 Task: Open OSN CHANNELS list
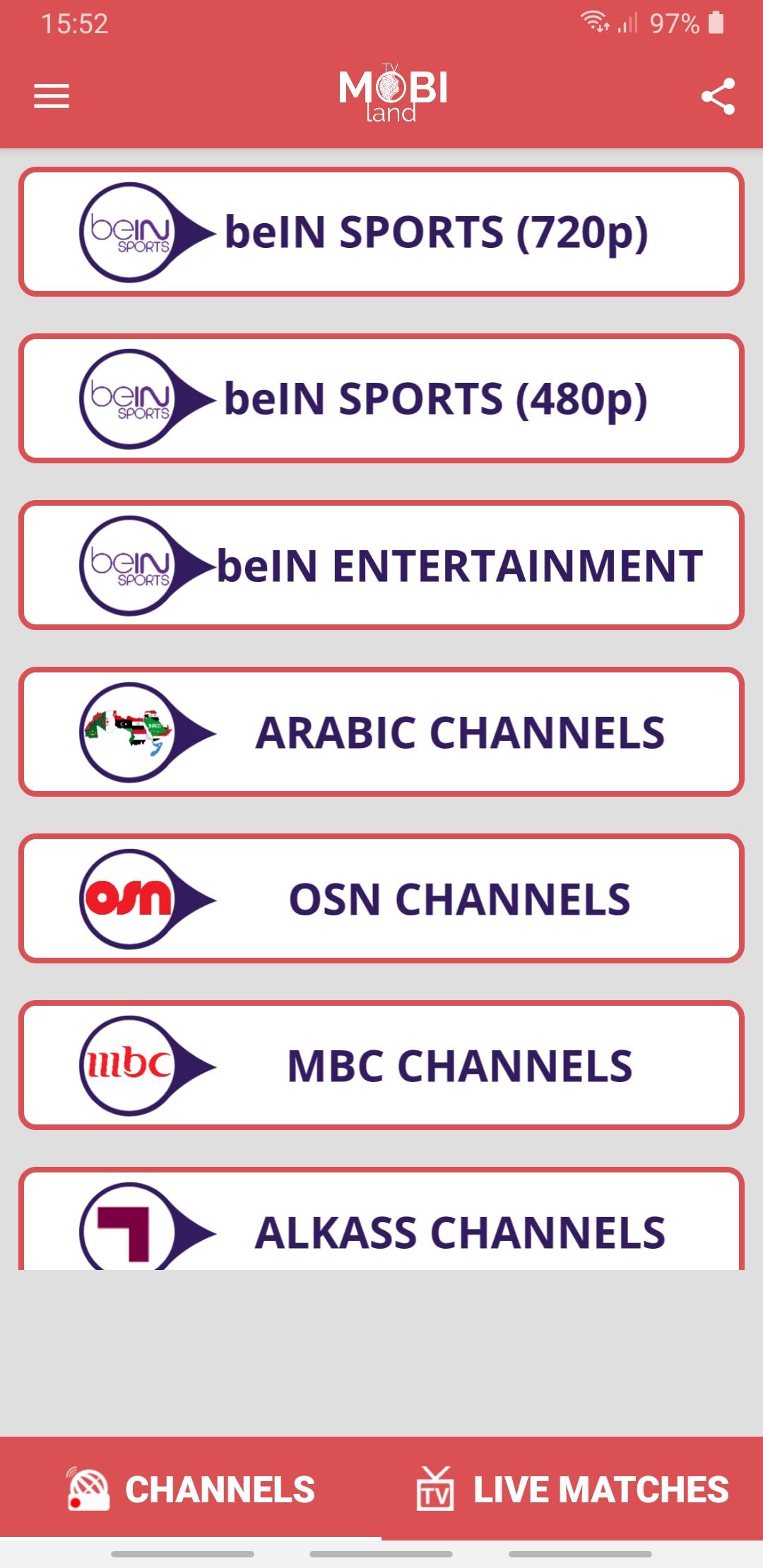[x=381, y=898]
